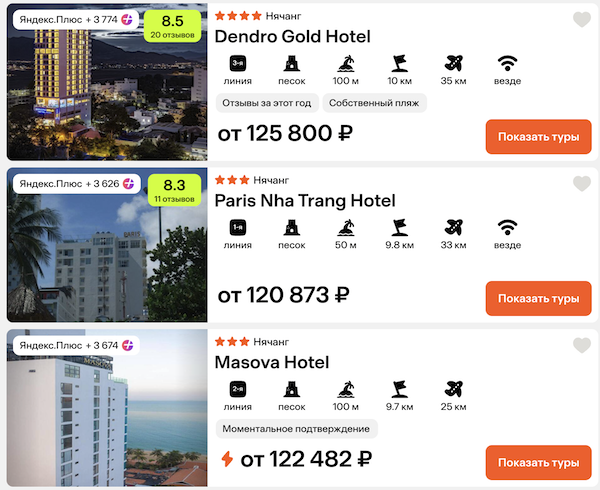Favorite Paris Nha Trang Hotel with heart
Screen dimensions: 600x490
tap(581, 184)
